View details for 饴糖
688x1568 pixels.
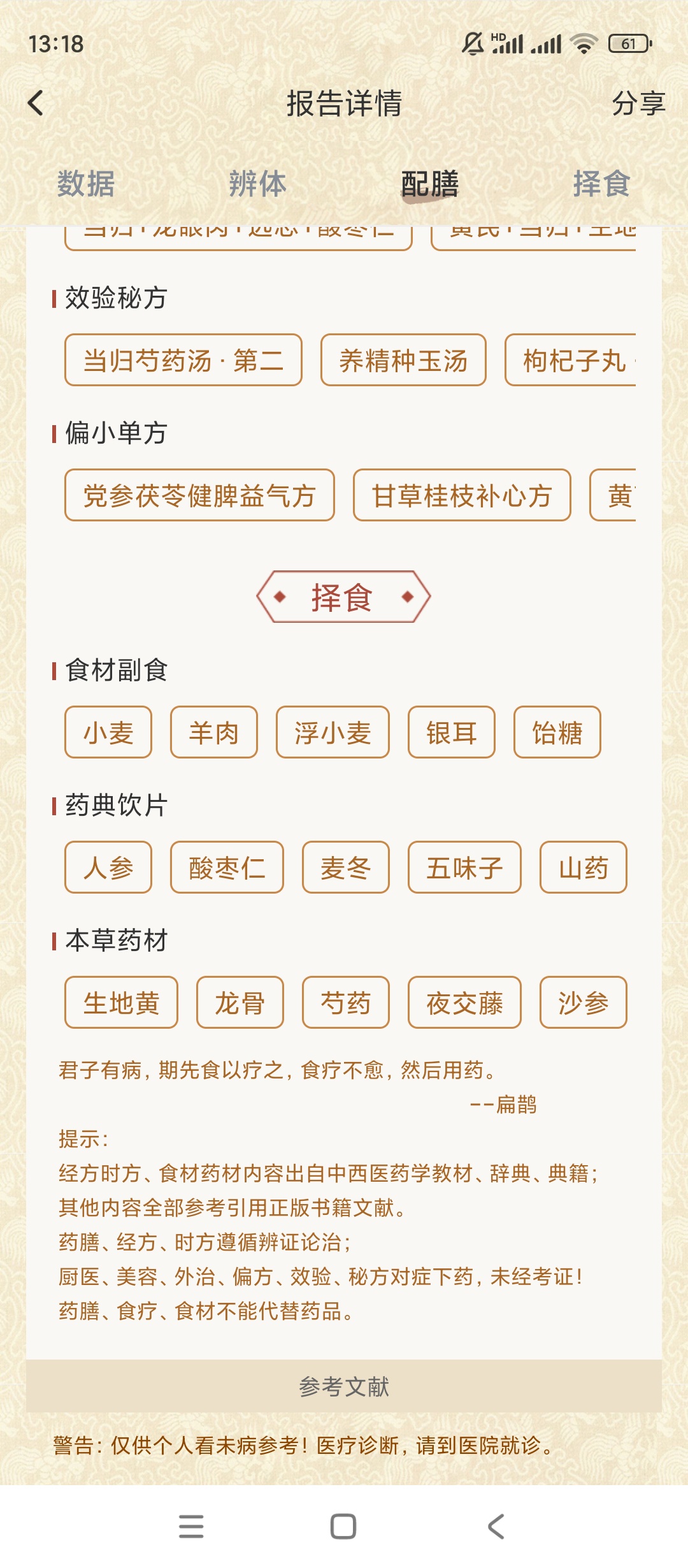coord(557,732)
